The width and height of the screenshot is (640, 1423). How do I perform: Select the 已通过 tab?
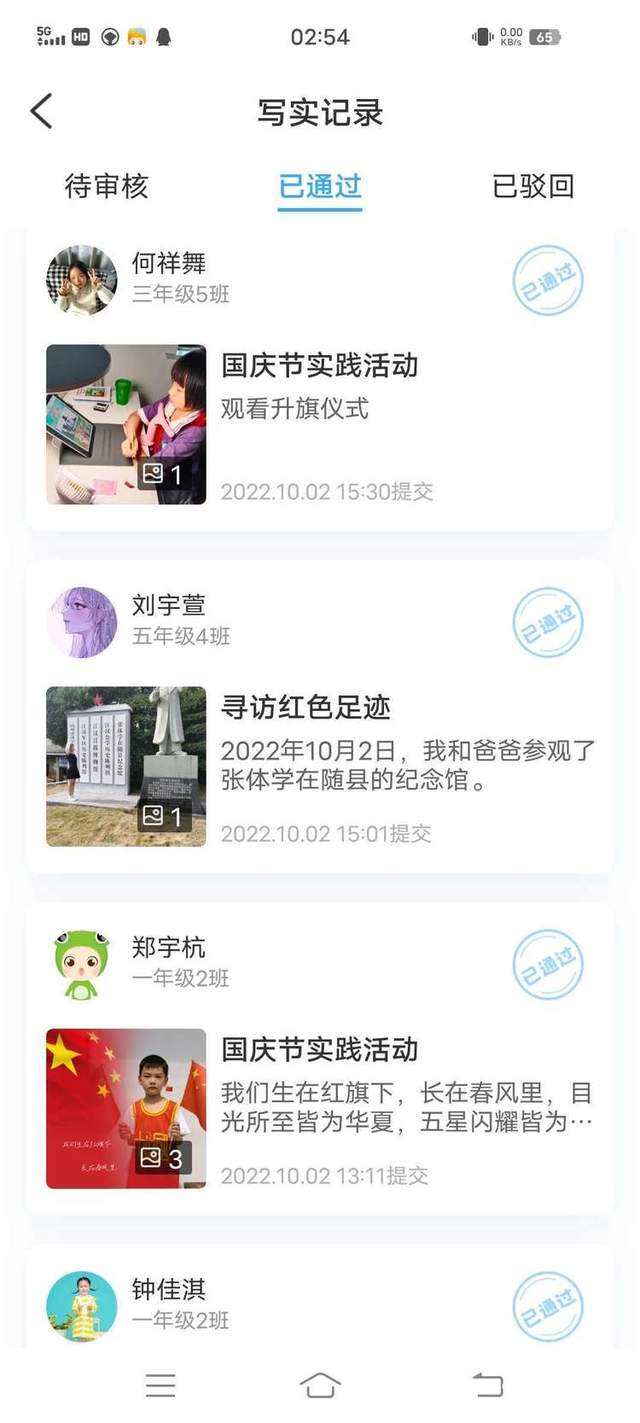pos(320,187)
